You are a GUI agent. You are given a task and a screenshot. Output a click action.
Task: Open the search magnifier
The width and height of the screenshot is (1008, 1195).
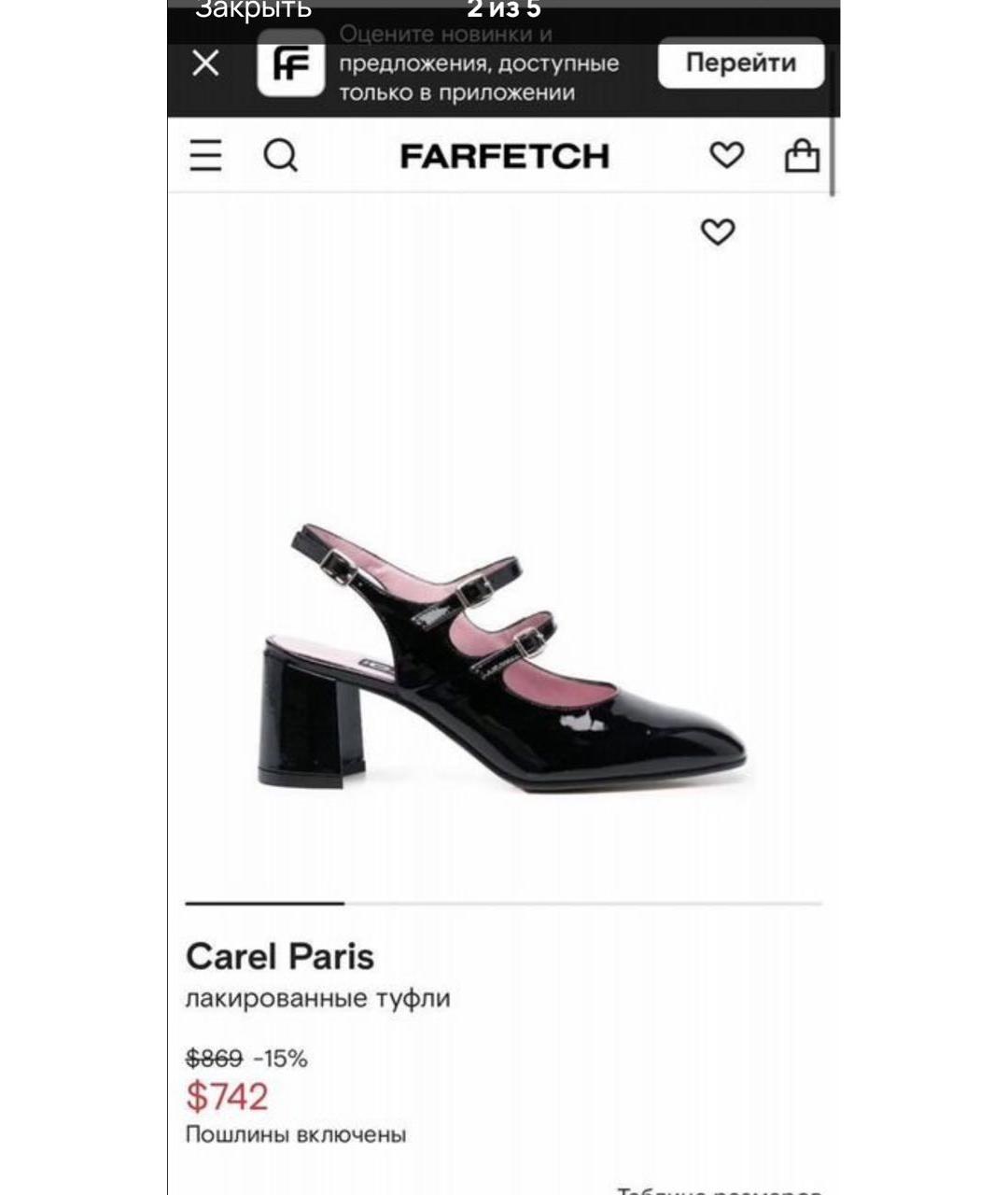[x=280, y=155]
